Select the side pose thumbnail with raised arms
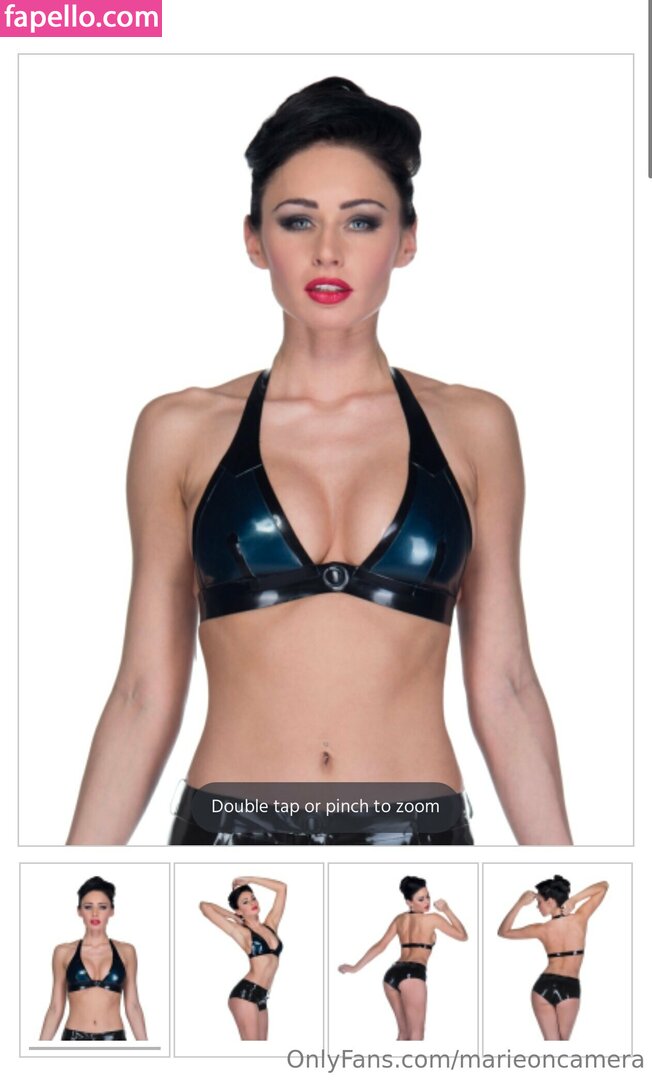652x1080 pixels. pos(249,958)
